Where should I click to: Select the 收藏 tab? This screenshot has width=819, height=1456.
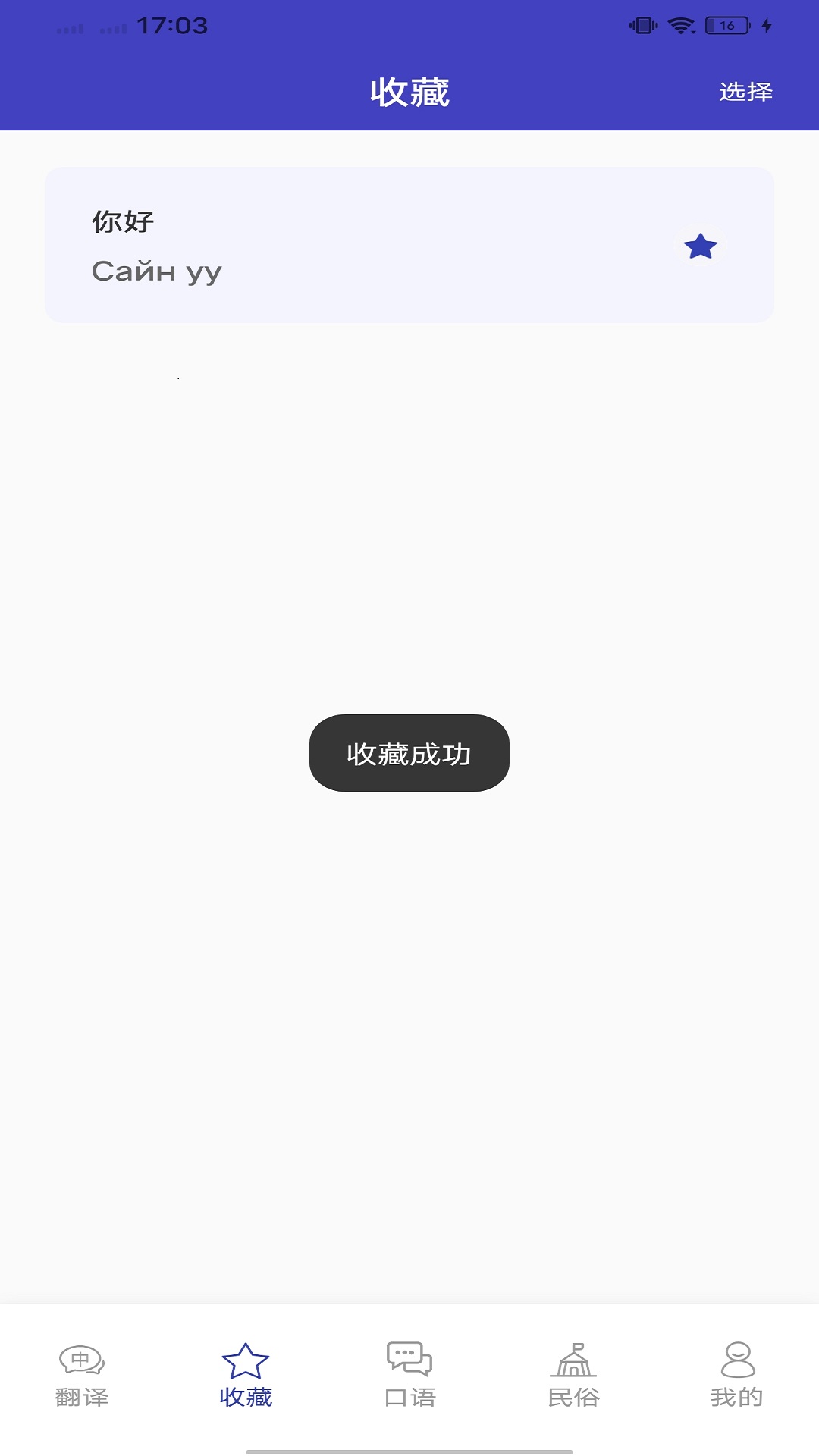click(x=246, y=1376)
